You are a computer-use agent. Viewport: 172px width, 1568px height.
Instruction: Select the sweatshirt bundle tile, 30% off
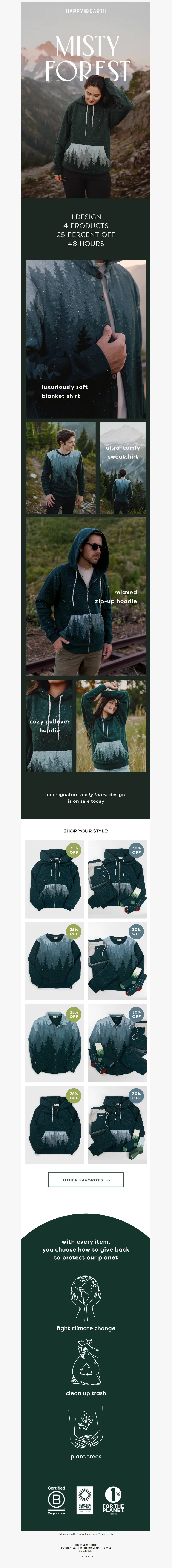click(x=117, y=960)
